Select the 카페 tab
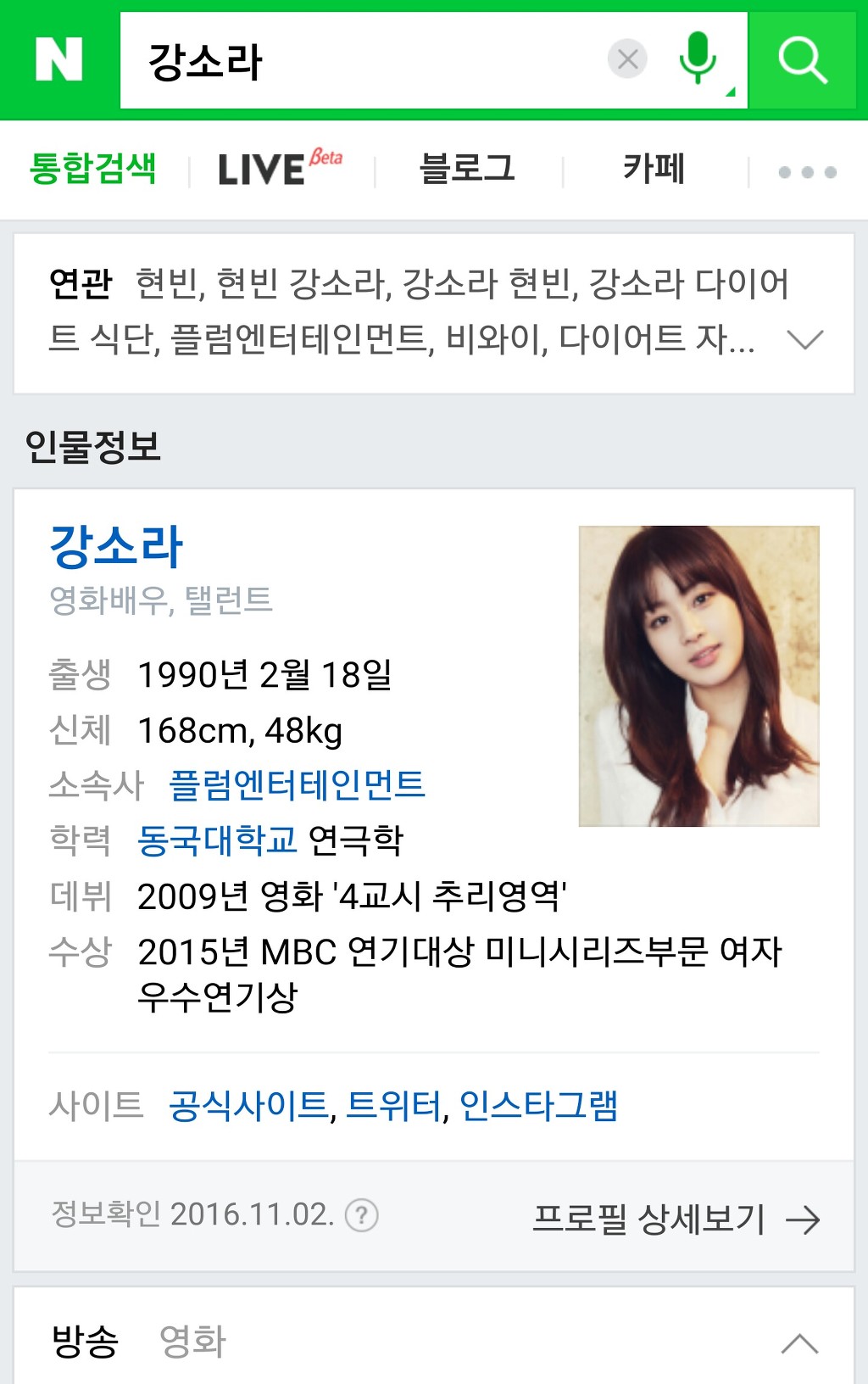 tap(654, 168)
